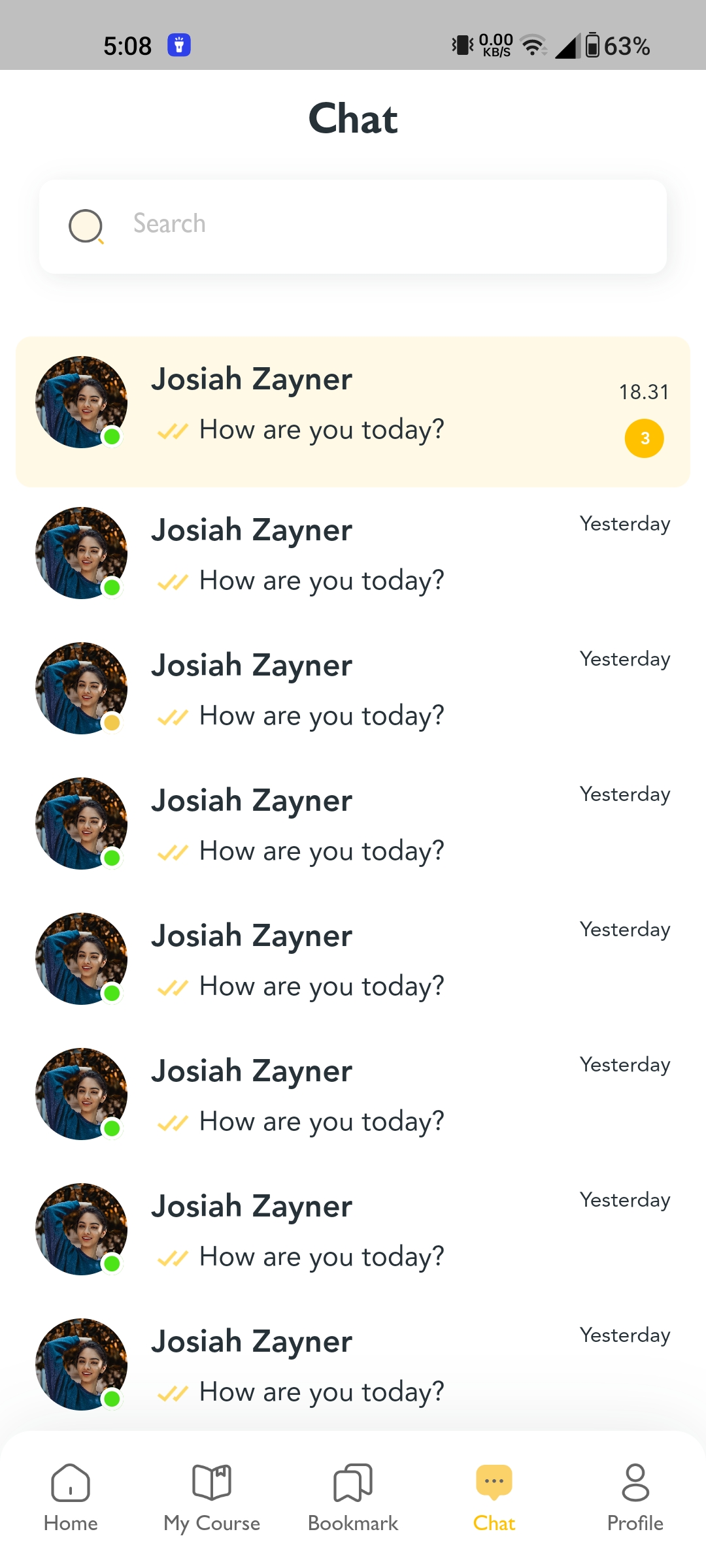Open the Josiah Zayner chat with yellow status dot

point(353,688)
